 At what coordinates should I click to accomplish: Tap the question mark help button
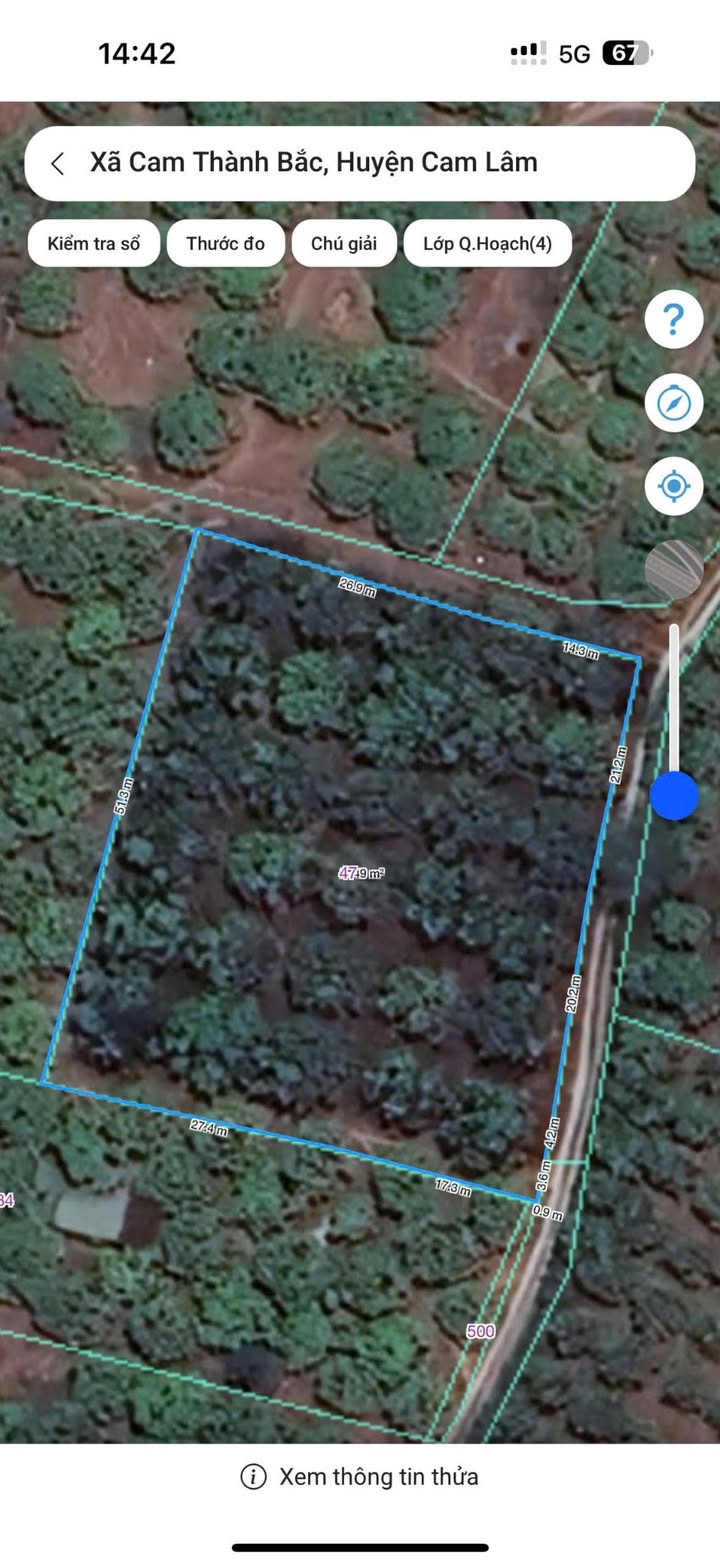coord(673,320)
